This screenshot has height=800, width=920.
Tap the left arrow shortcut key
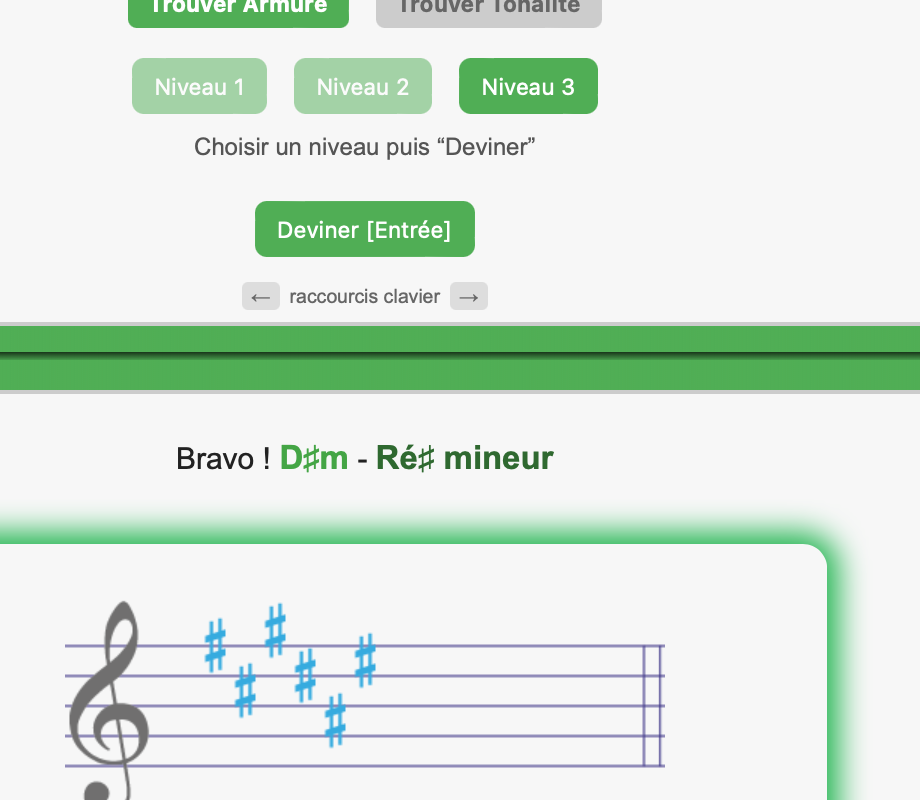click(x=261, y=296)
